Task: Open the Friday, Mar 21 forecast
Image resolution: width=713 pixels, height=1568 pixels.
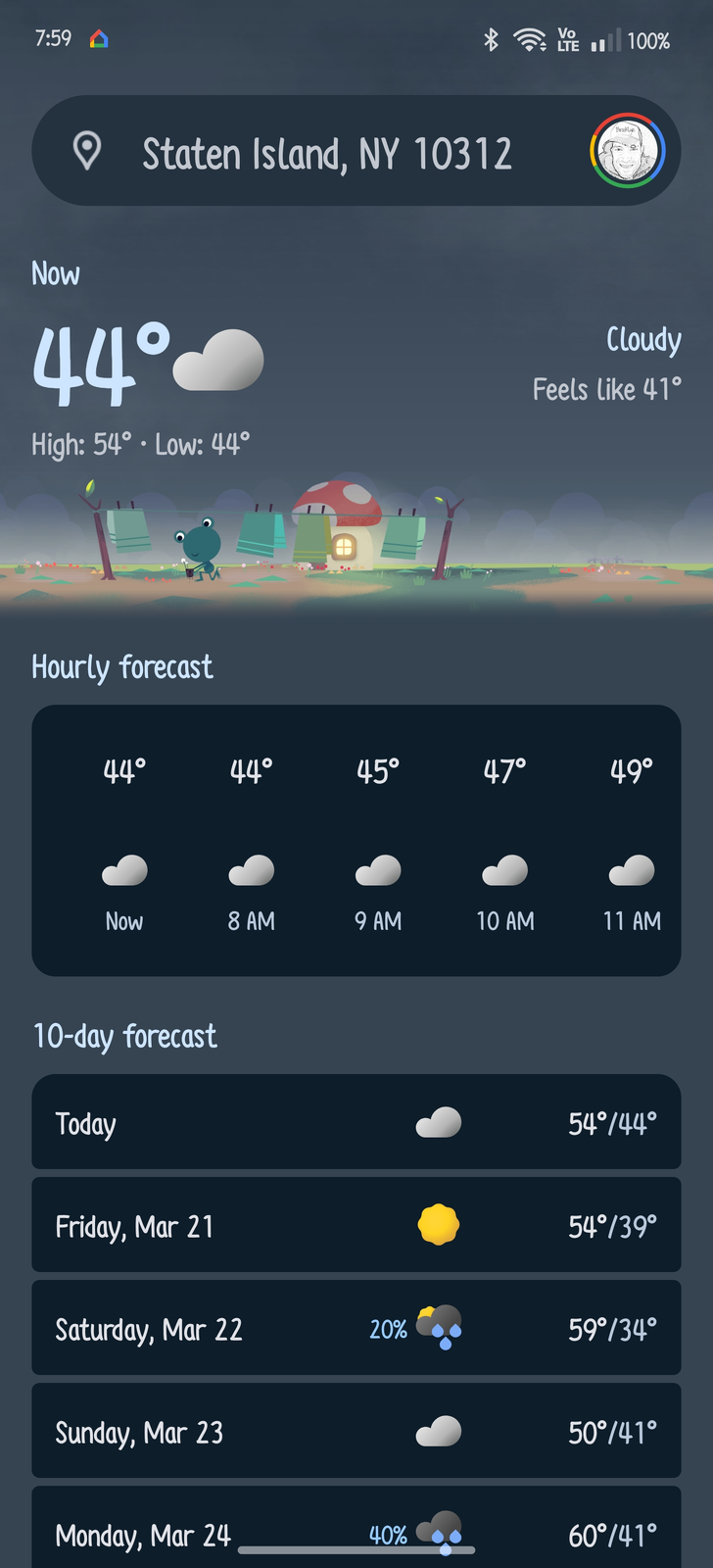Action: [356, 1225]
